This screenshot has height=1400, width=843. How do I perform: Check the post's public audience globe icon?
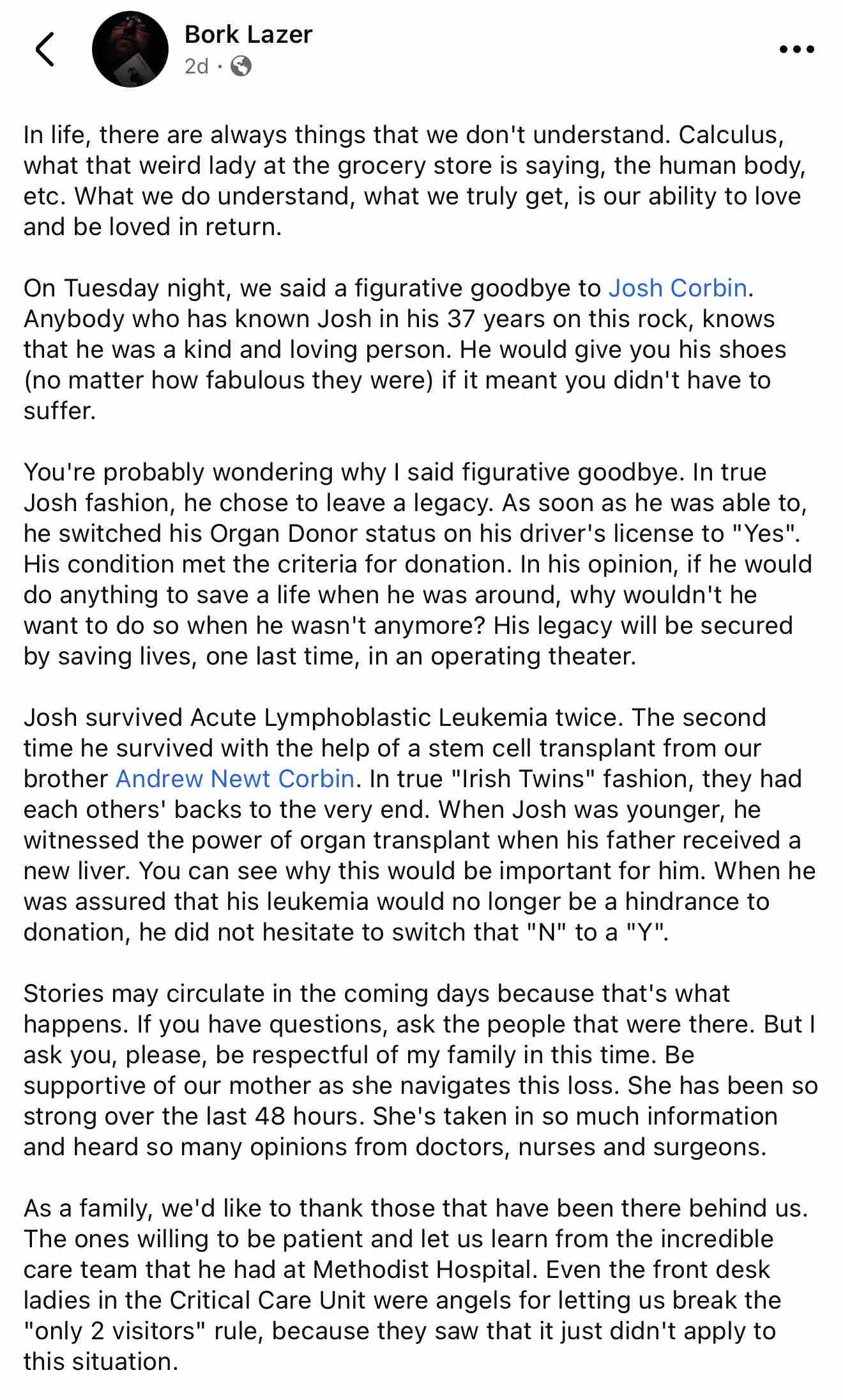pyautogui.click(x=241, y=66)
